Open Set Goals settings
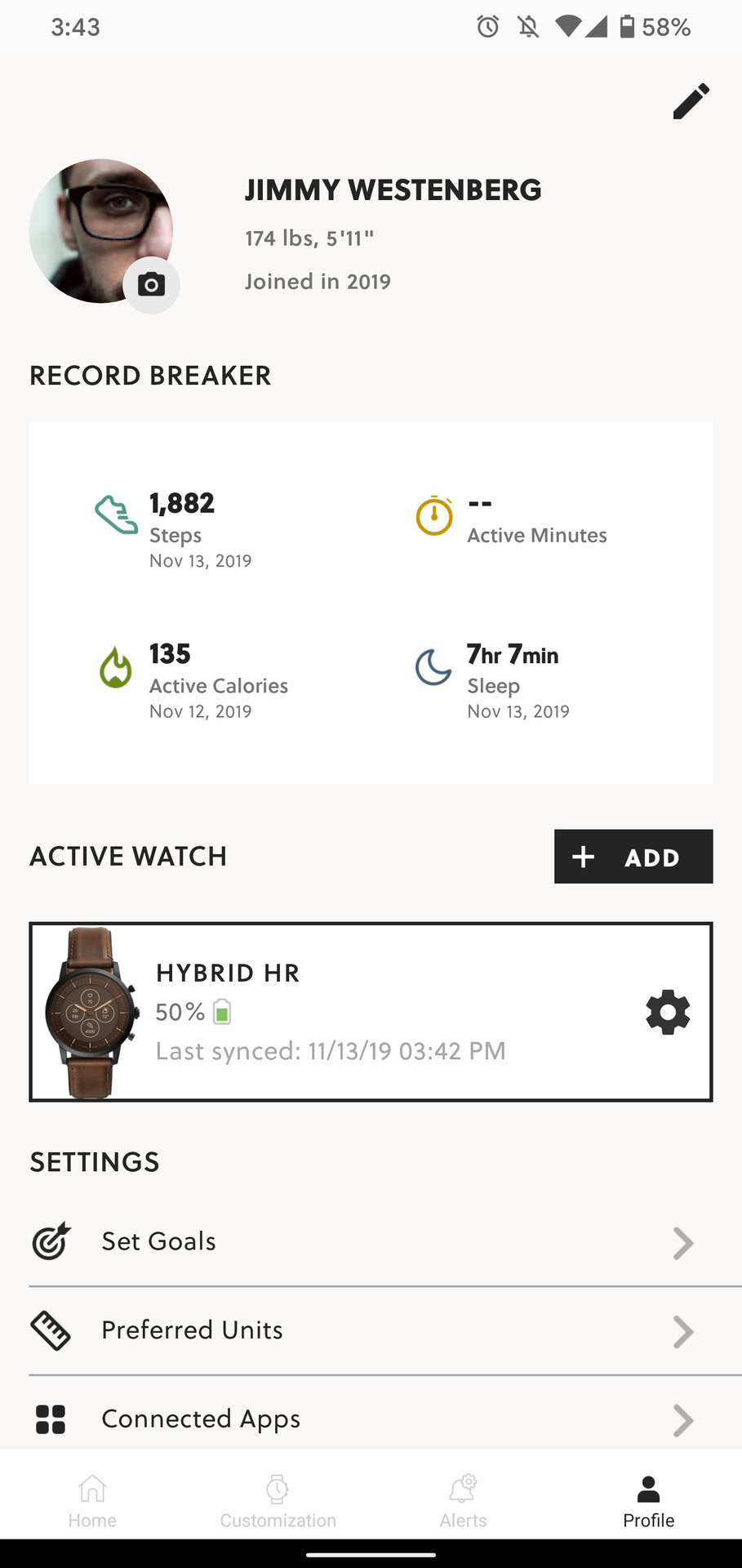The width and height of the screenshot is (742, 1568). click(x=371, y=1242)
